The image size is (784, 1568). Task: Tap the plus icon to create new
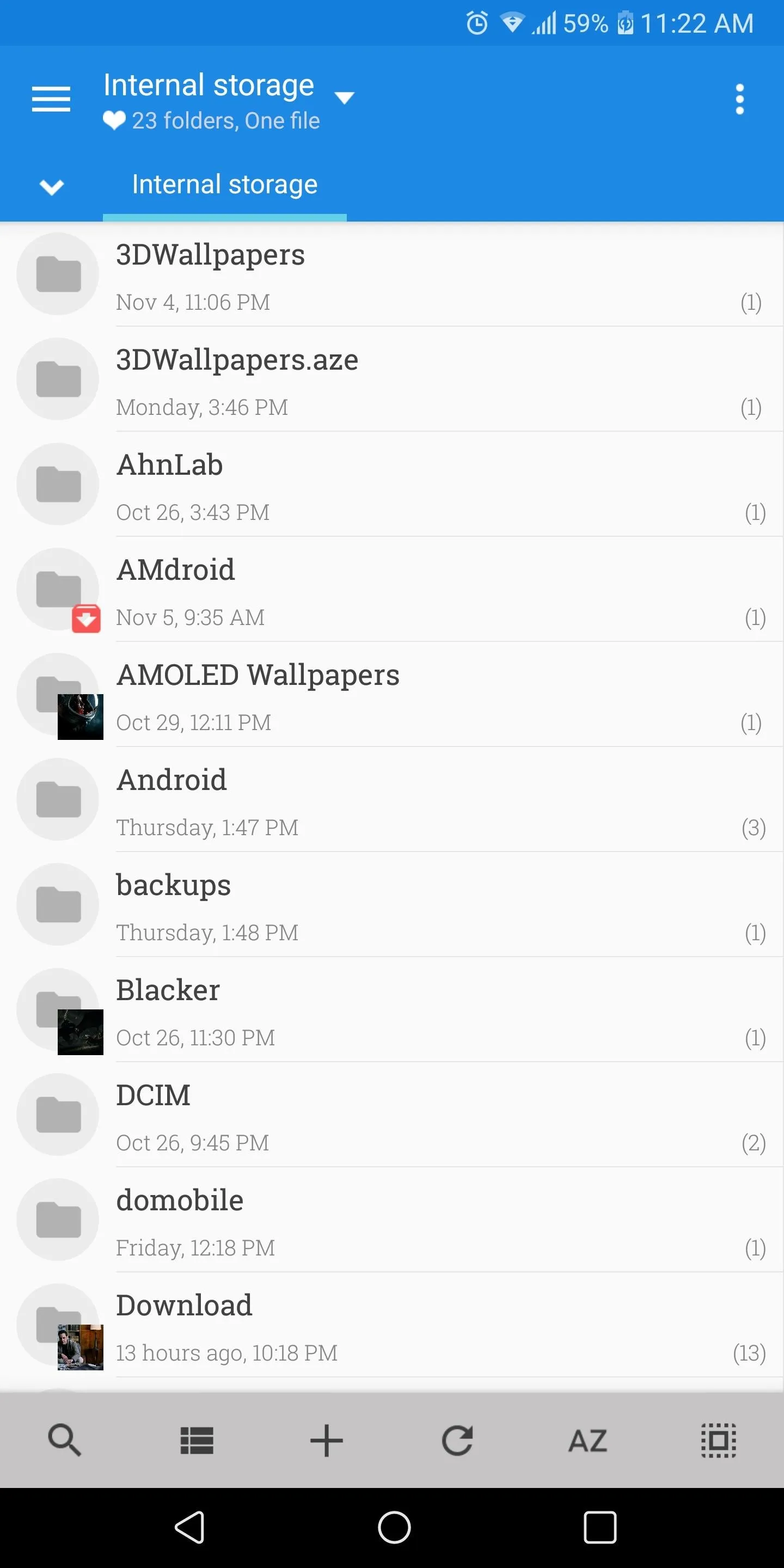click(326, 1441)
